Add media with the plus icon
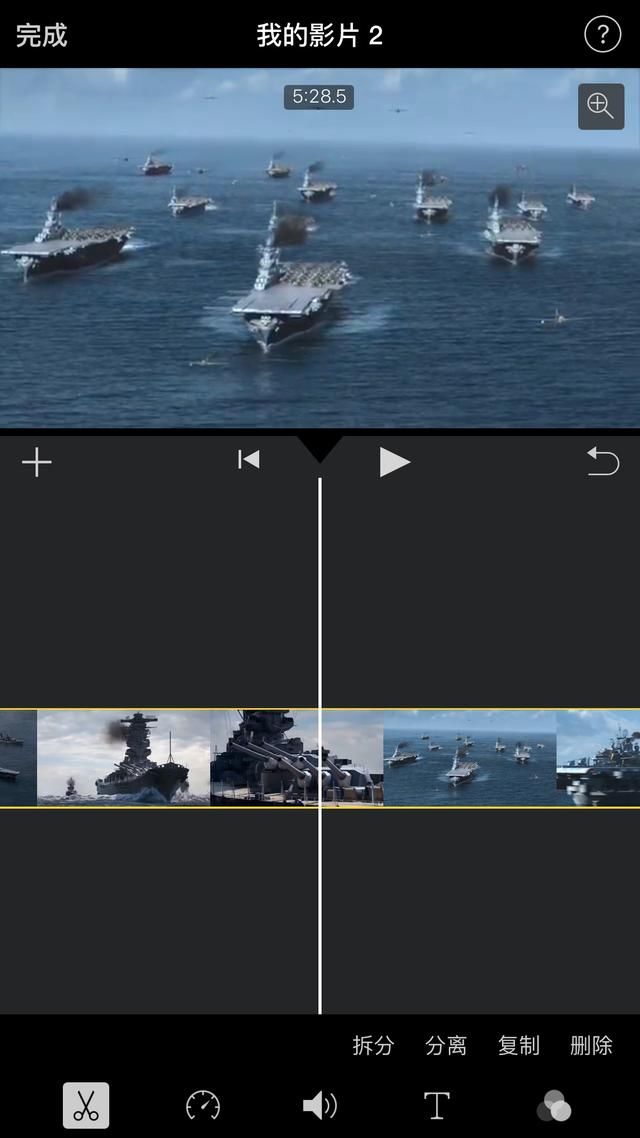This screenshot has height=1138, width=640. (x=37, y=462)
